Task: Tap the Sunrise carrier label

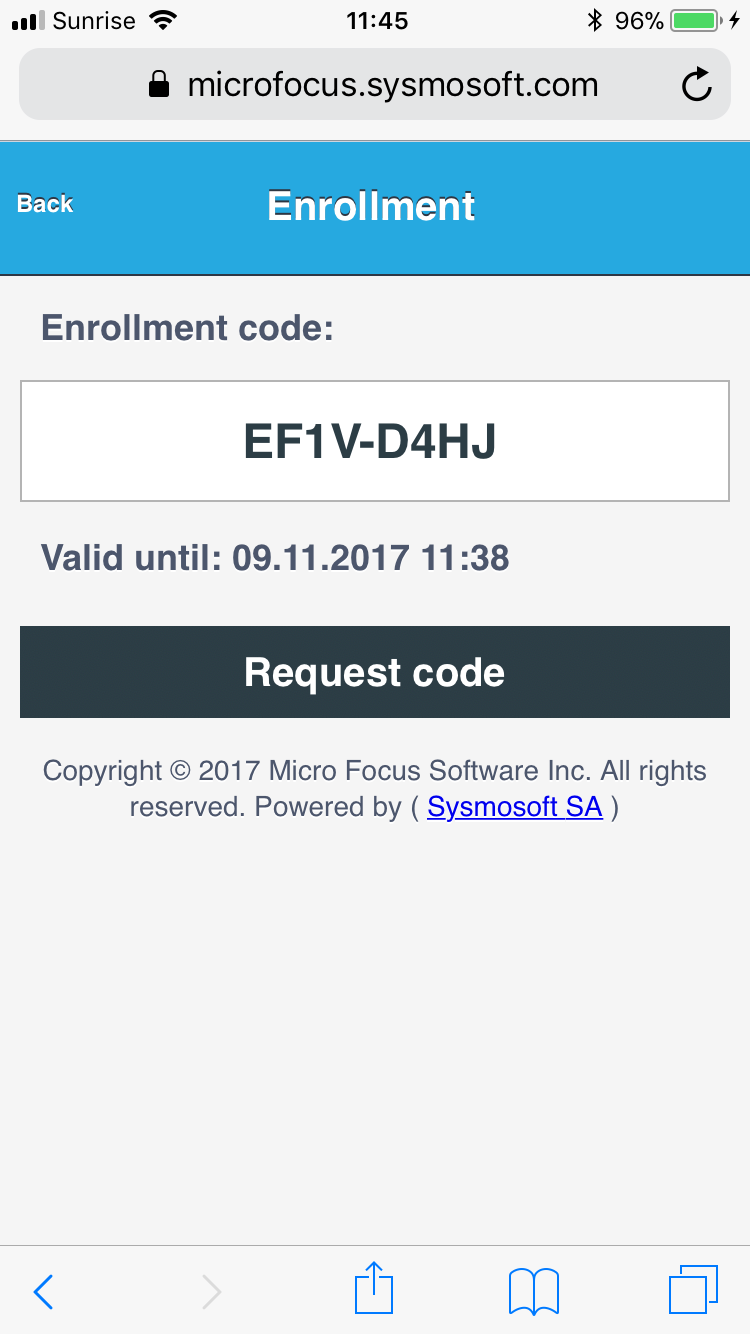Action: pyautogui.click(x=93, y=19)
